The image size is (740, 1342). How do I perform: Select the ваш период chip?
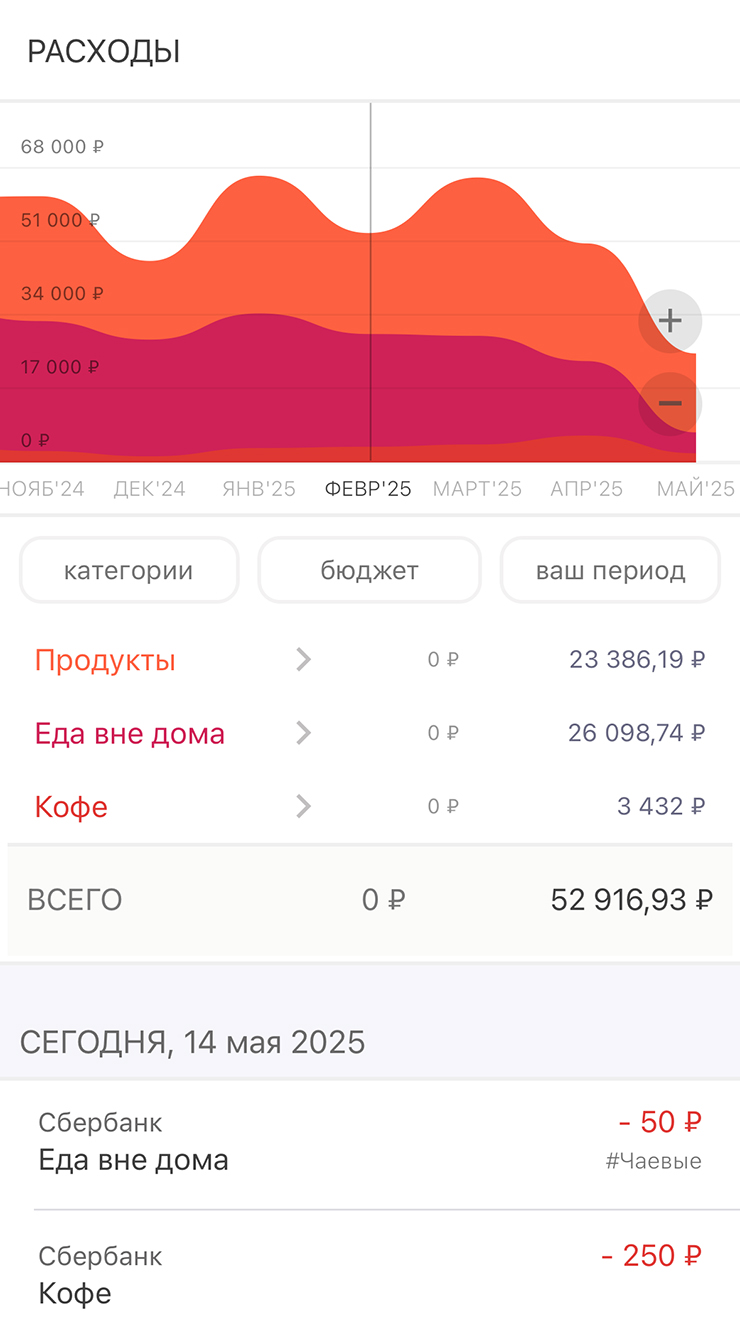coord(610,571)
